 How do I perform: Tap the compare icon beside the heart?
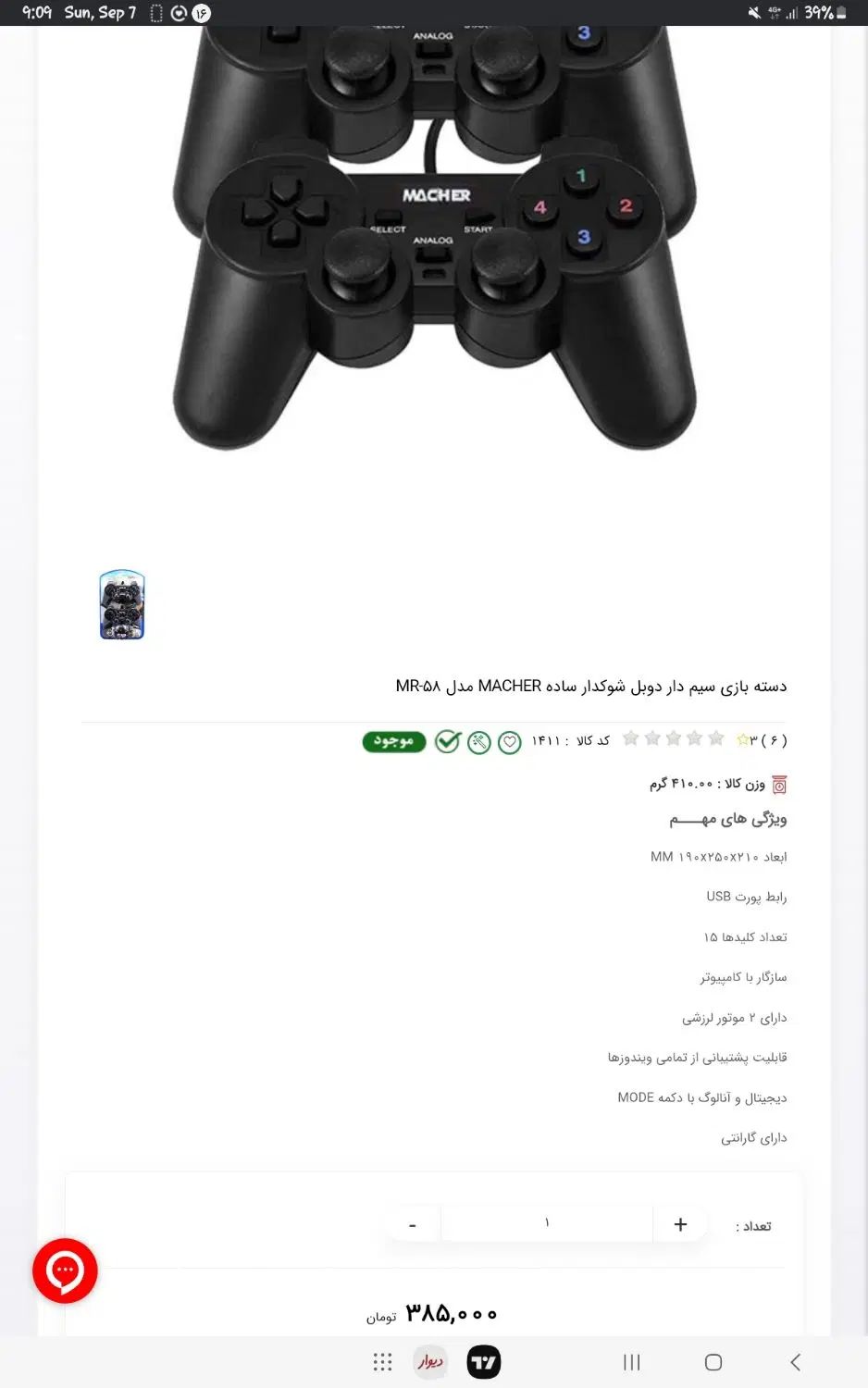(478, 742)
